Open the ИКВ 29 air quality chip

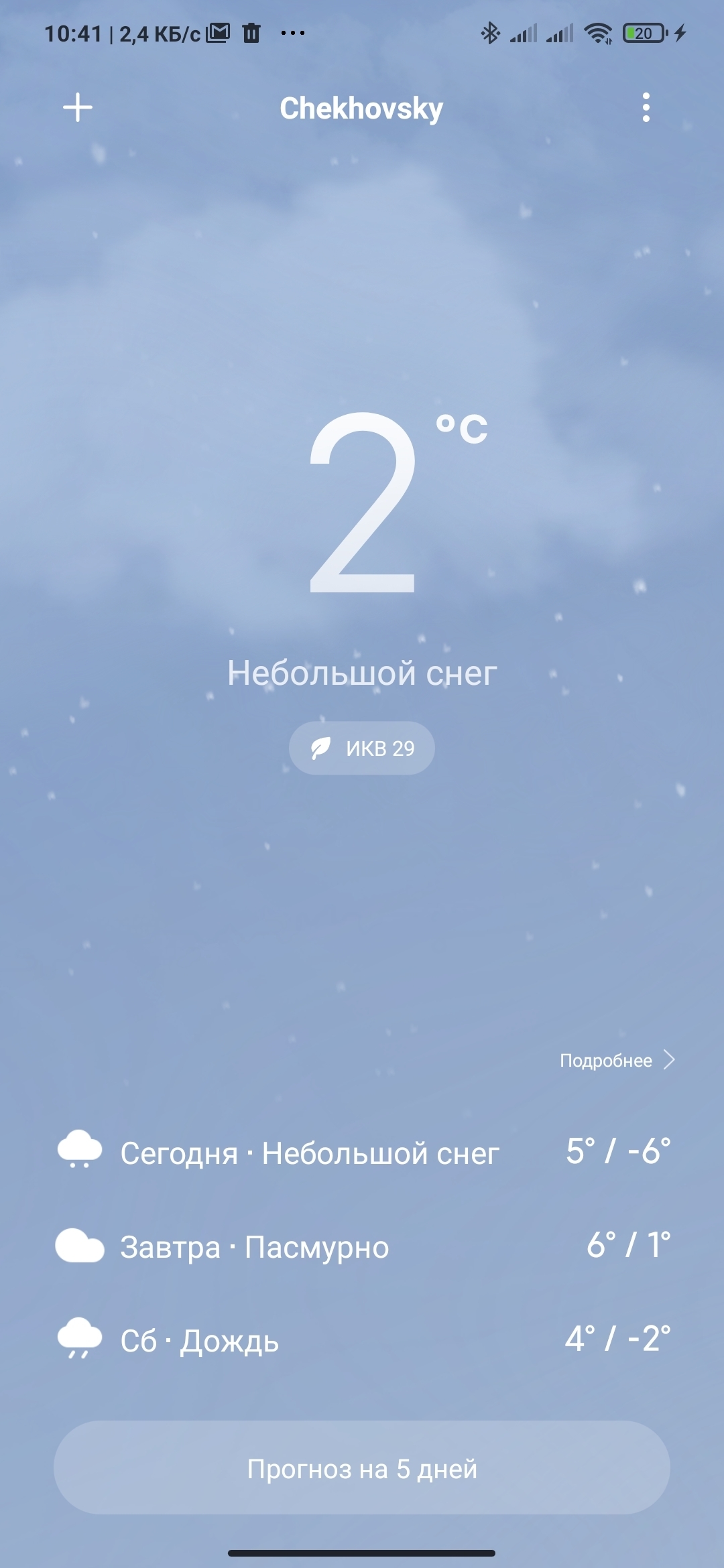coord(362,748)
